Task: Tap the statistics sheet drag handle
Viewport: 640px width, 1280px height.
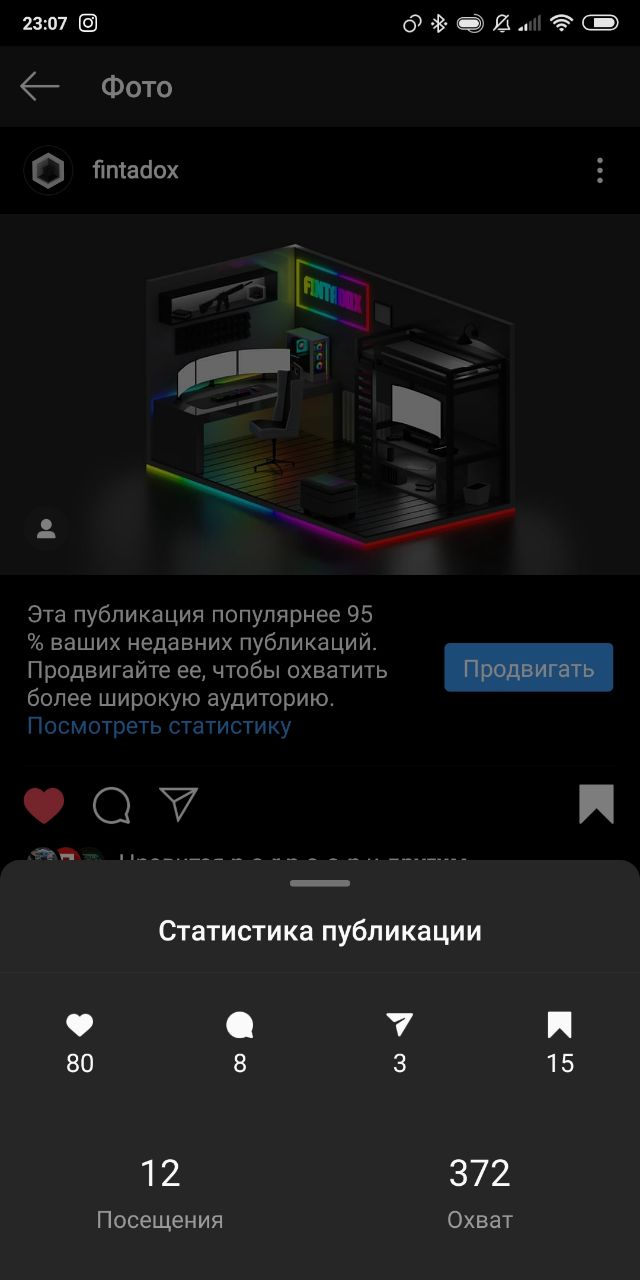Action: 320,883
